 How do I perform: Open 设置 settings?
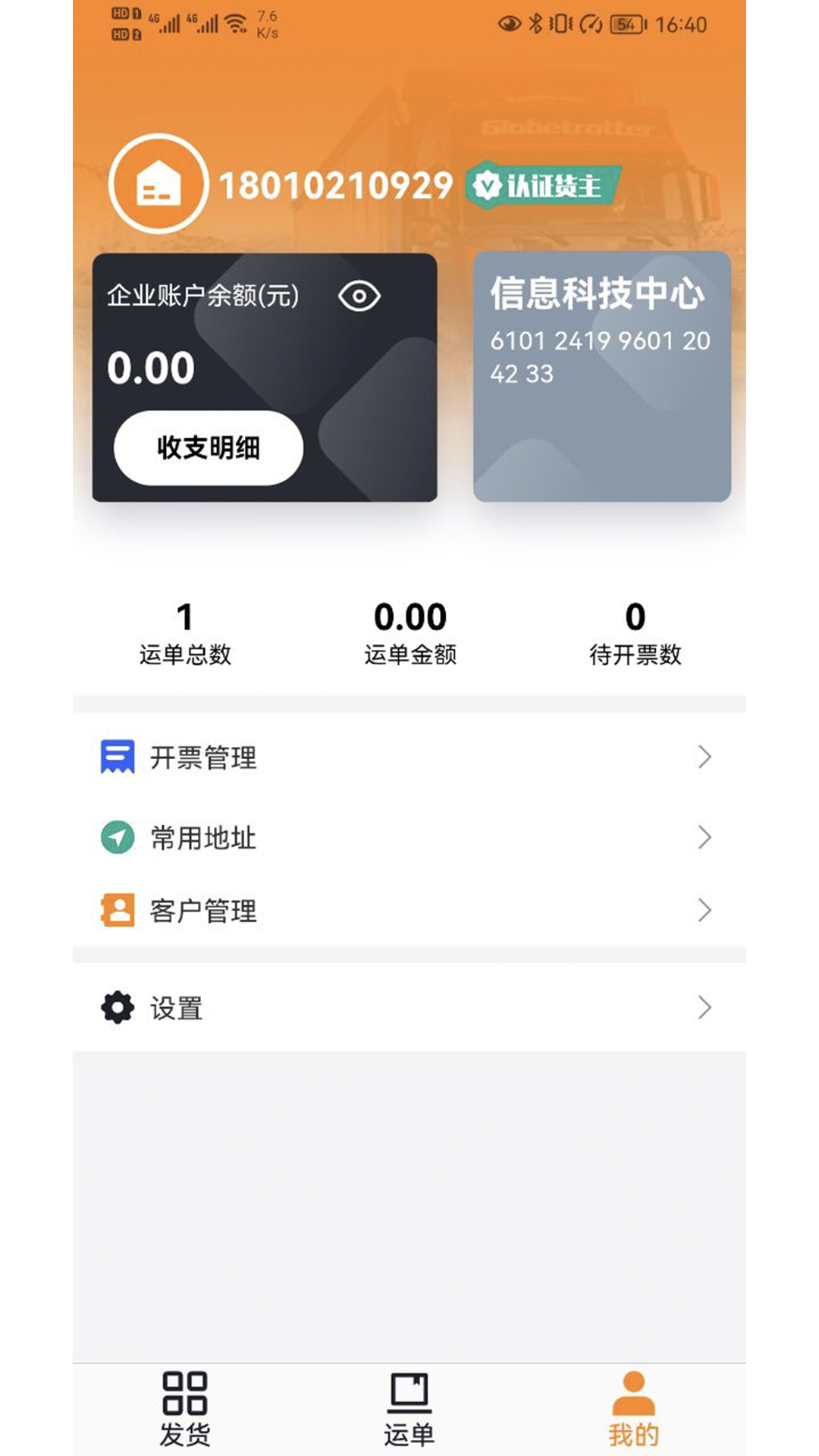coord(408,1008)
